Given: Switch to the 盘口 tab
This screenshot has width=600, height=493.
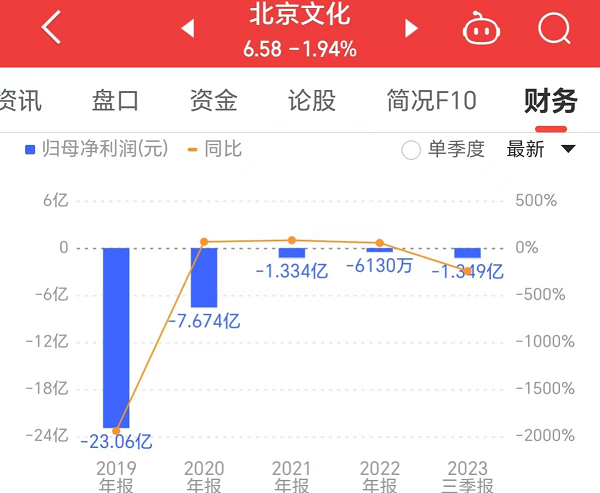Looking at the screenshot, I should click(115, 100).
